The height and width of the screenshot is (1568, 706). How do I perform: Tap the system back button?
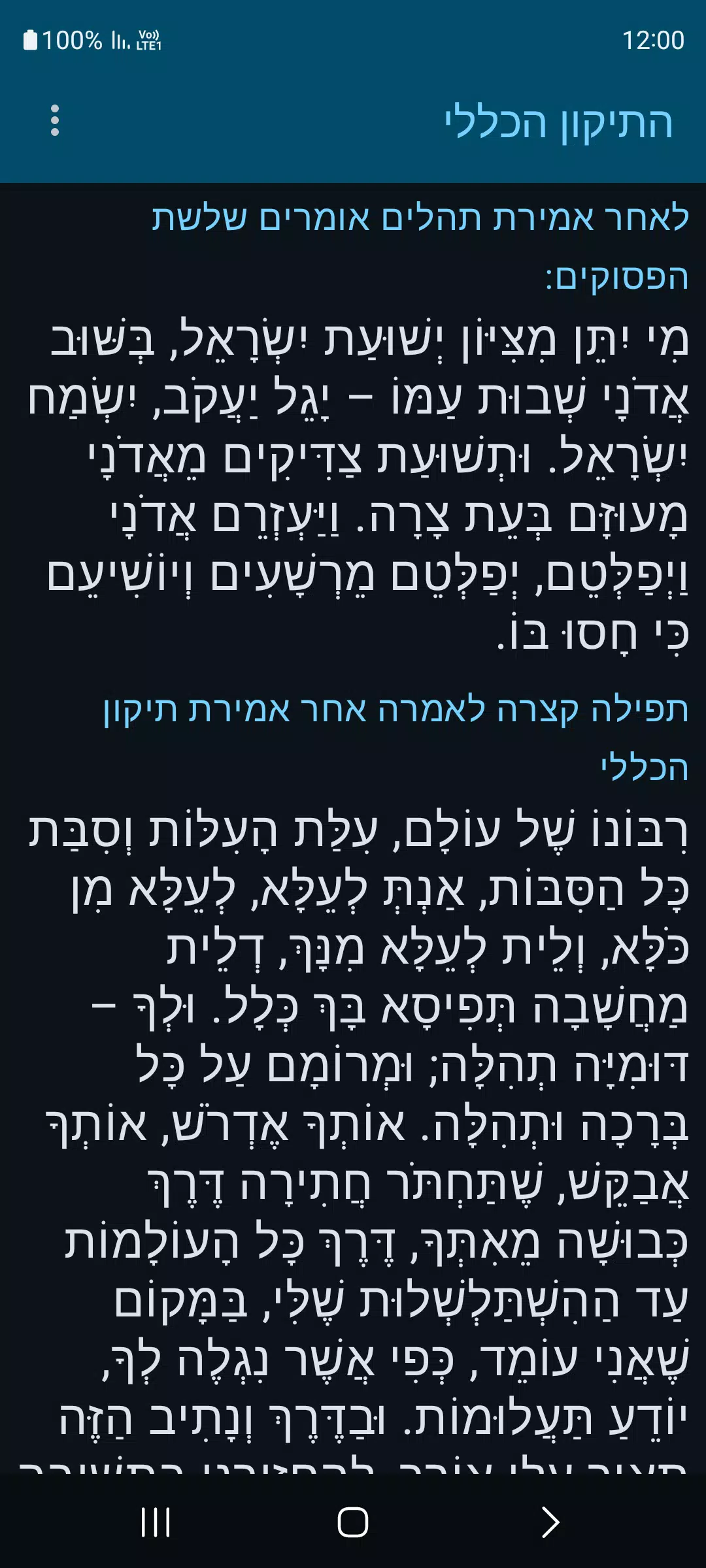tap(550, 1522)
